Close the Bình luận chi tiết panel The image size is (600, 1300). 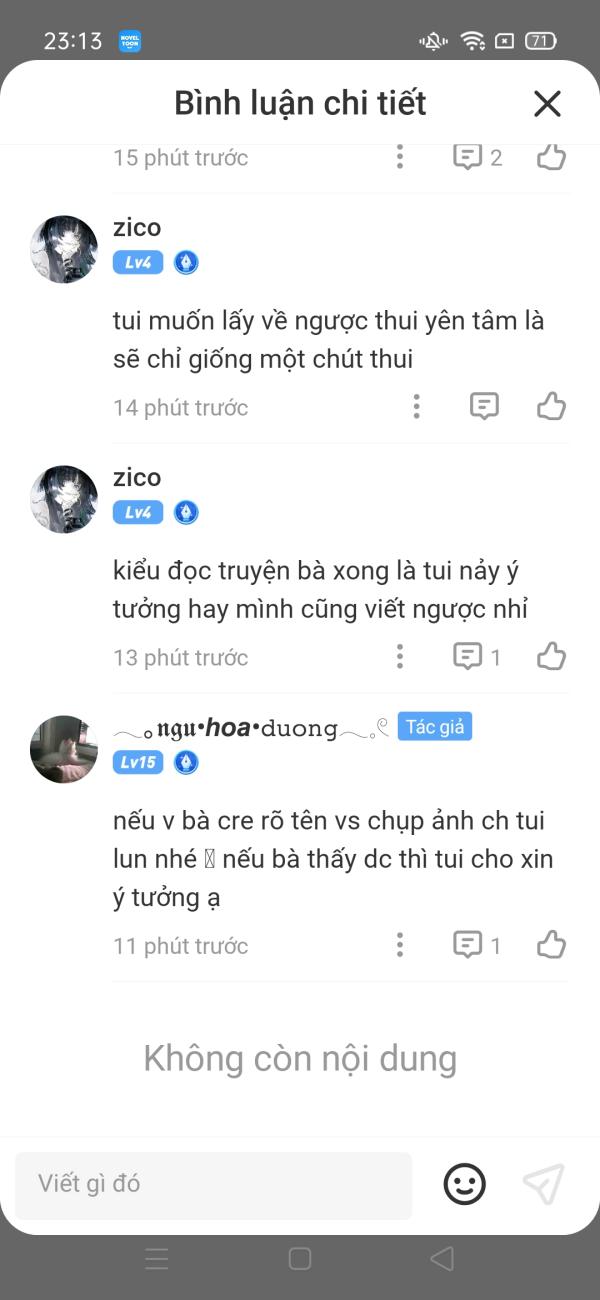coord(547,103)
